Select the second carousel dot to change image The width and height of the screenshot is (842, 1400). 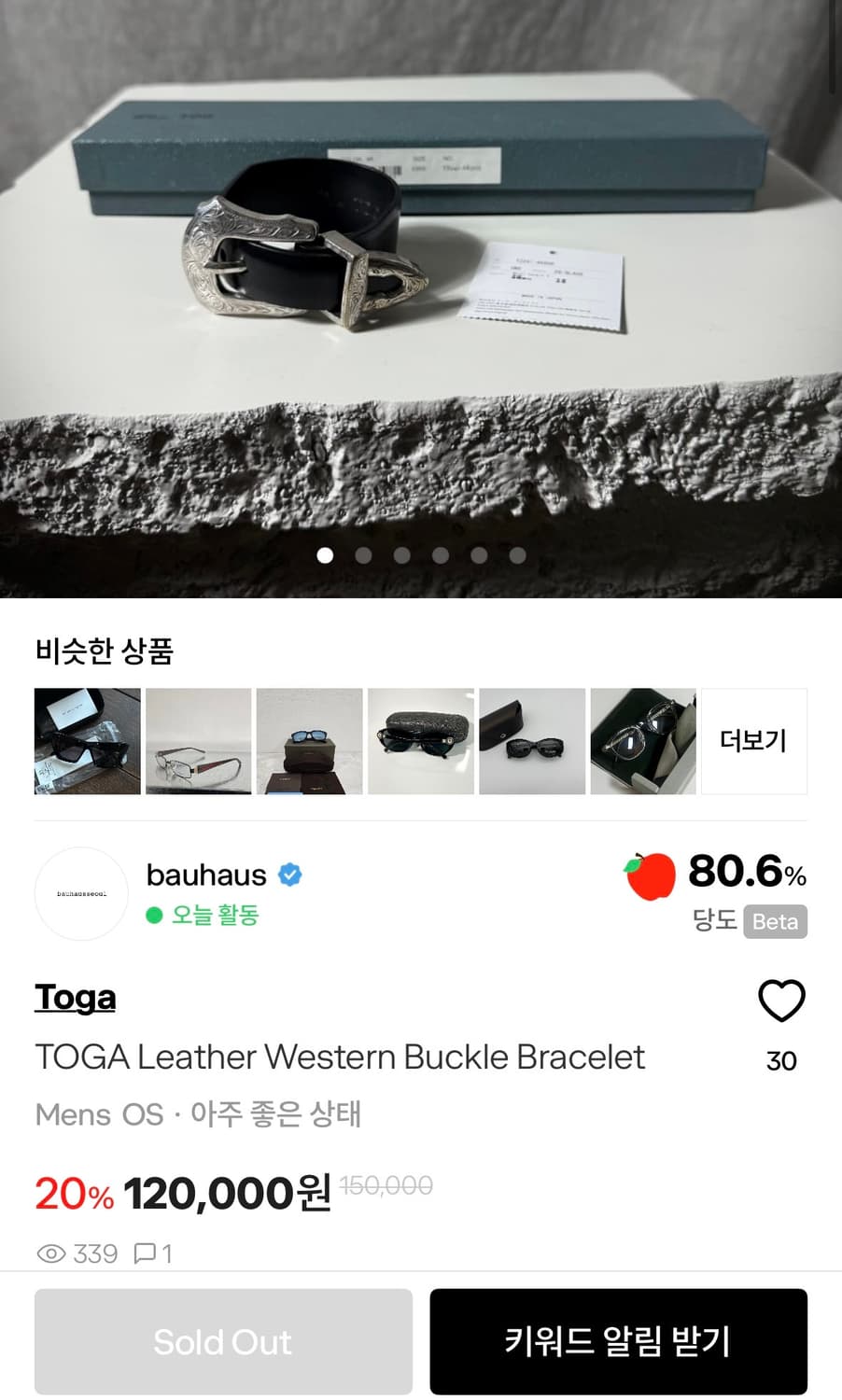(362, 554)
